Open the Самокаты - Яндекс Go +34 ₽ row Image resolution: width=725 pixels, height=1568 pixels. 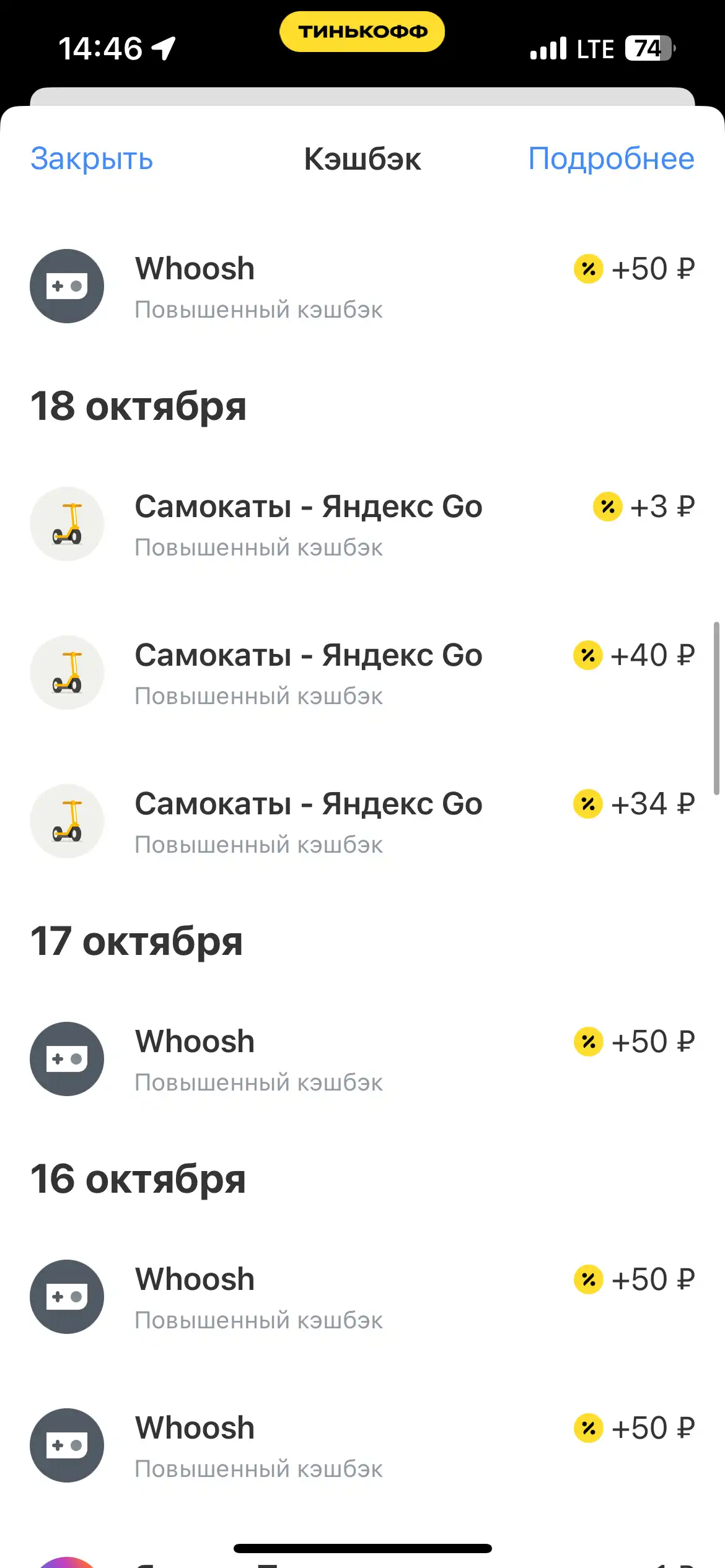point(362,821)
